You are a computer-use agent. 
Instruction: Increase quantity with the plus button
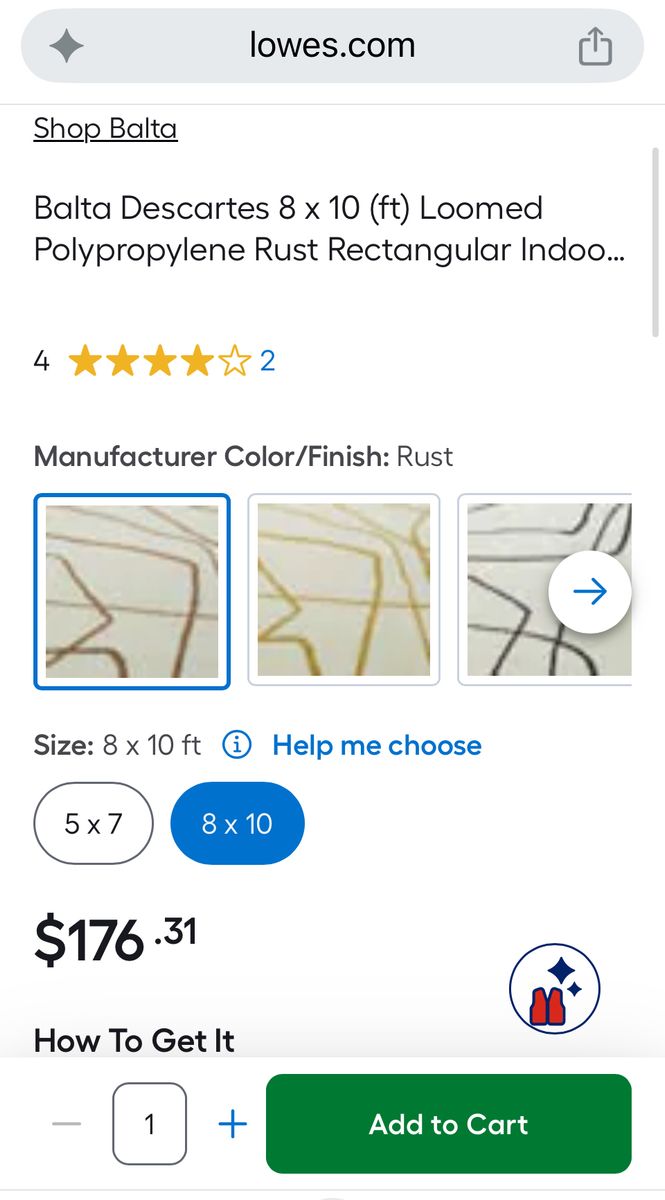coord(232,1124)
